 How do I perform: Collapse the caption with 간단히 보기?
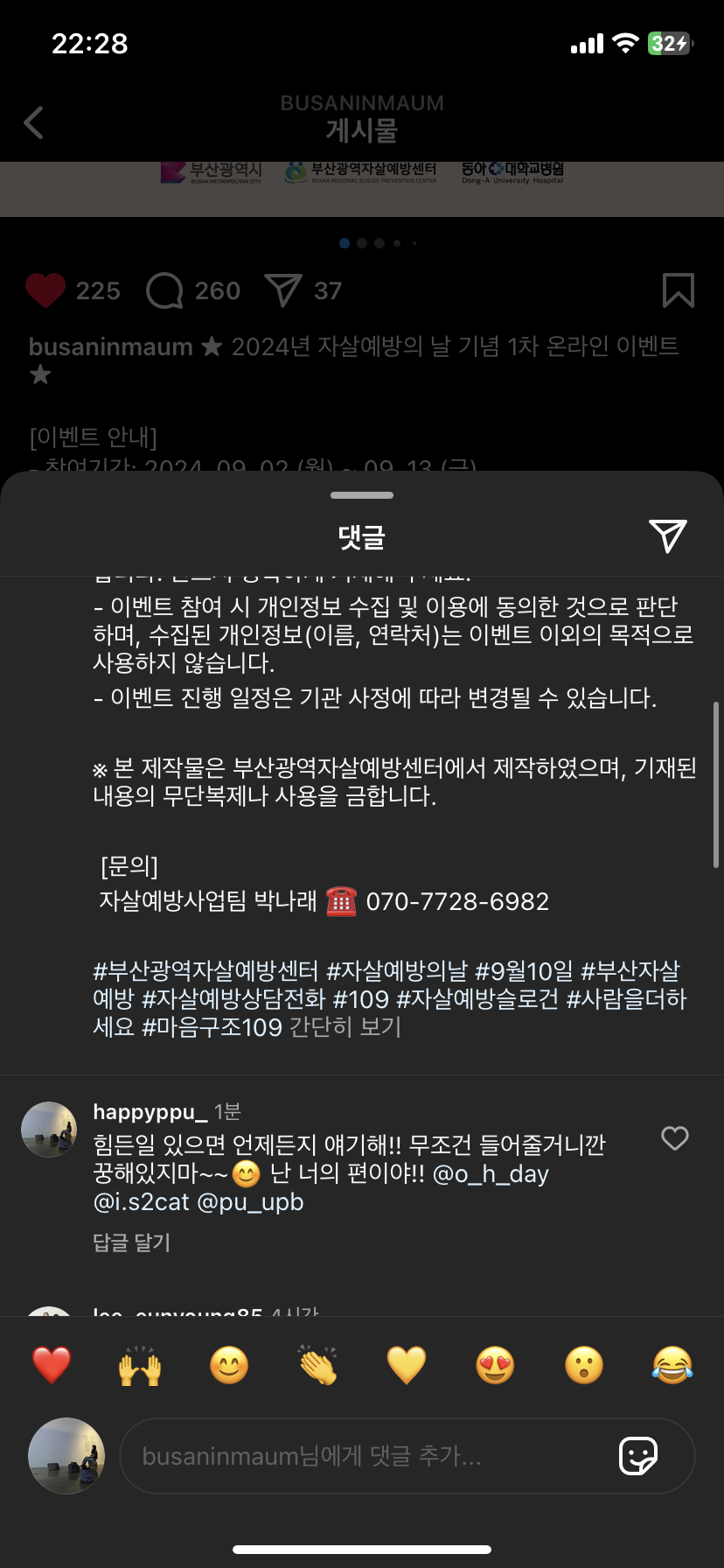(345, 1027)
